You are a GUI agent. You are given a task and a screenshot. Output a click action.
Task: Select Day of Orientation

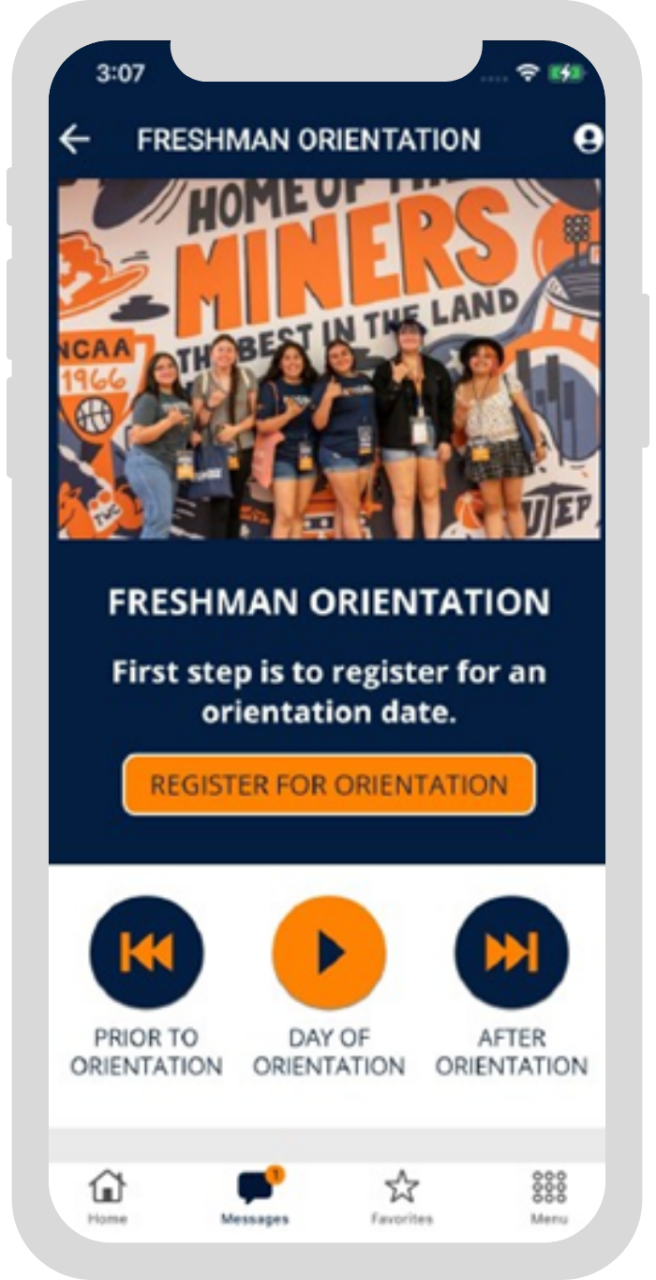tap(329, 953)
